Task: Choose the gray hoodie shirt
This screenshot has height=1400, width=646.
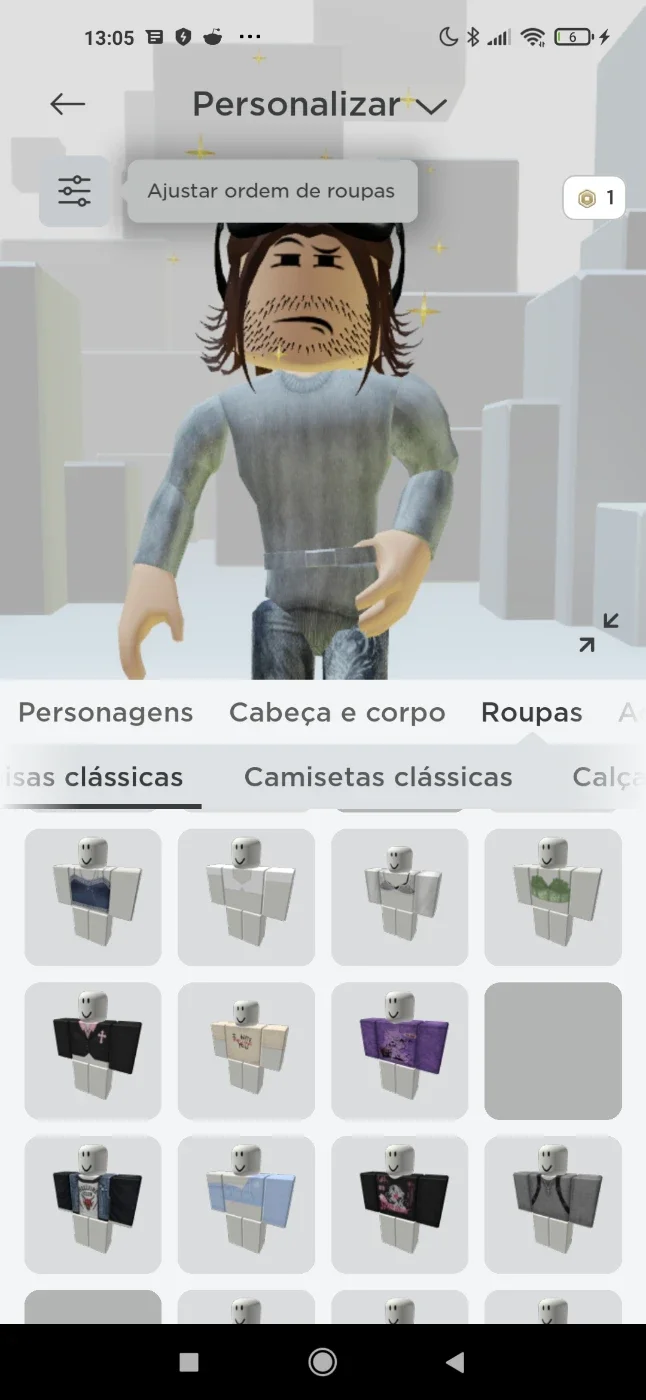Action: [x=553, y=1204]
